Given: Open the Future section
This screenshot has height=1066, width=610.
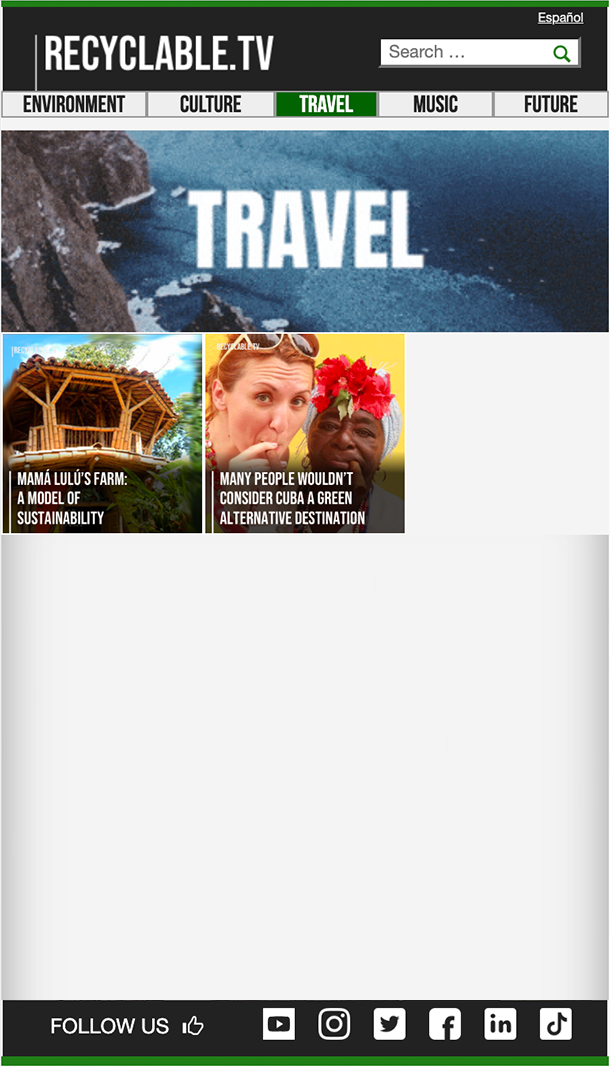Looking at the screenshot, I should click(x=550, y=105).
